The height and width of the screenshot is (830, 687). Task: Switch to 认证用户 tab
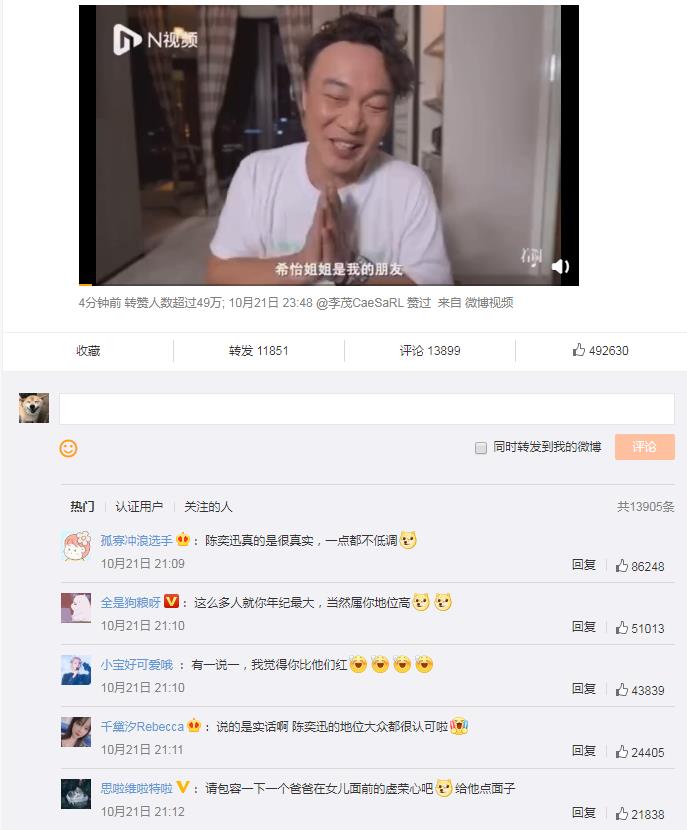click(139, 507)
